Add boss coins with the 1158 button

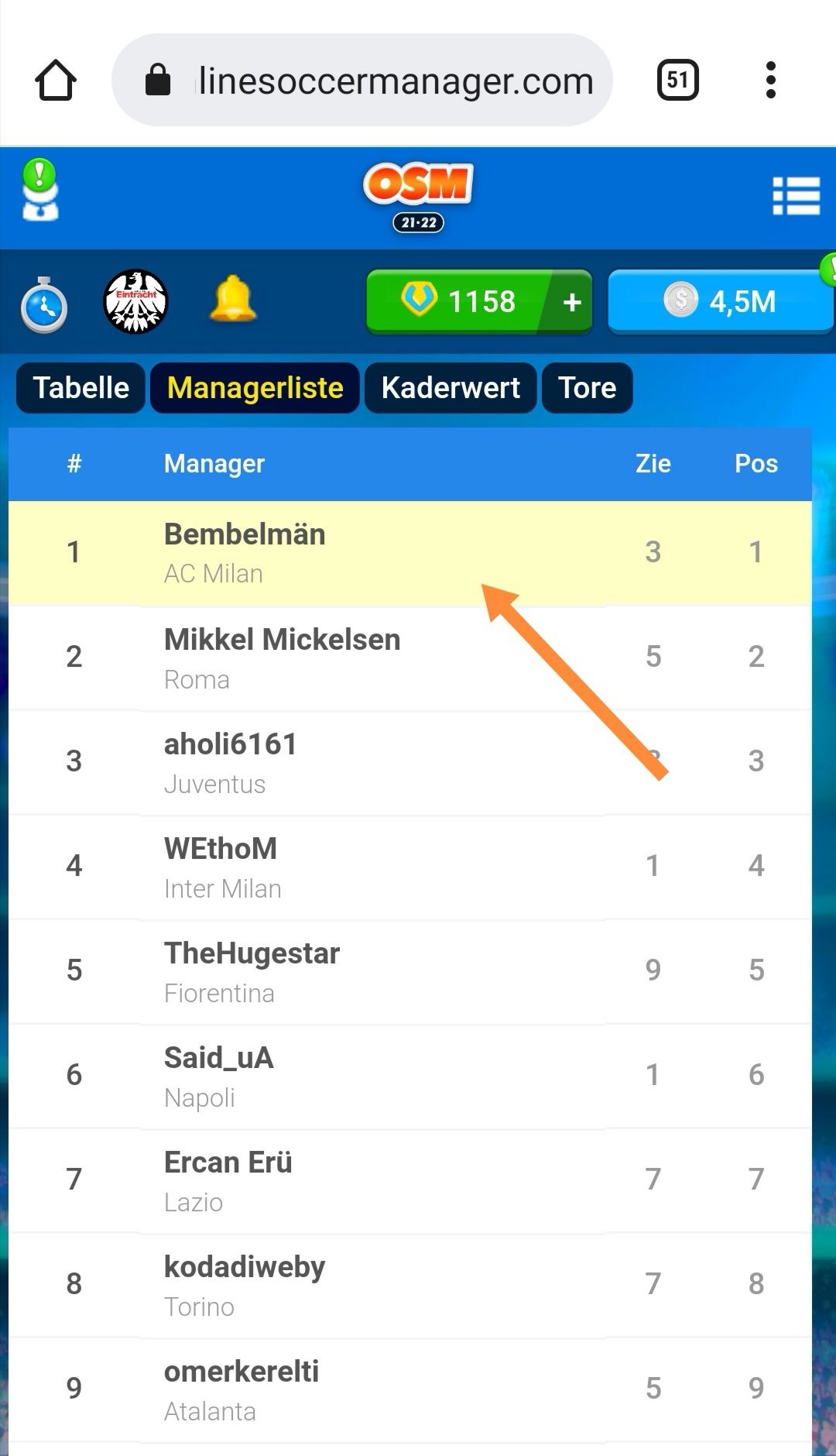point(479,301)
